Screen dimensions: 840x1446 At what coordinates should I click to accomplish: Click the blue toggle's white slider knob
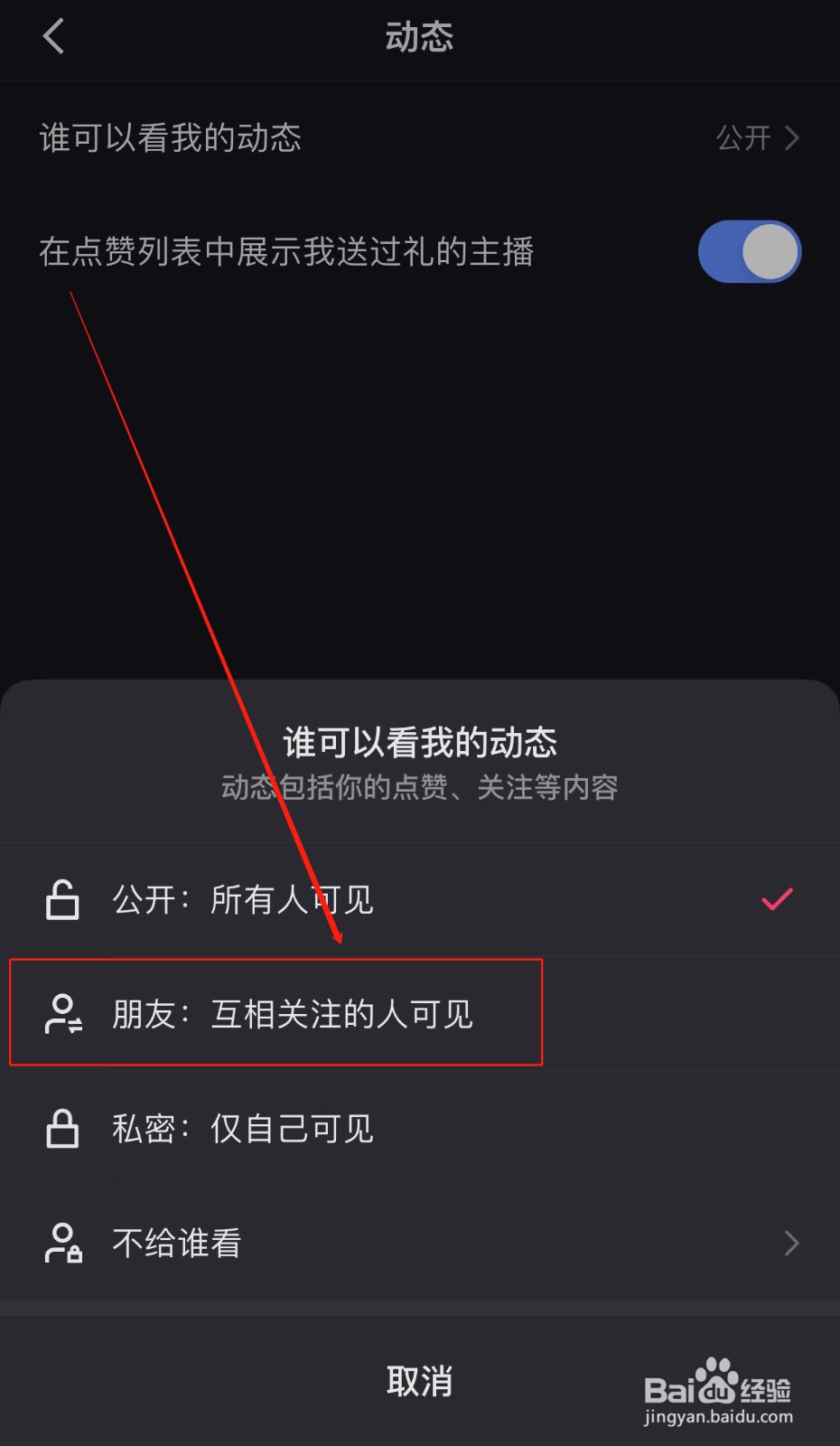[x=770, y=252]
